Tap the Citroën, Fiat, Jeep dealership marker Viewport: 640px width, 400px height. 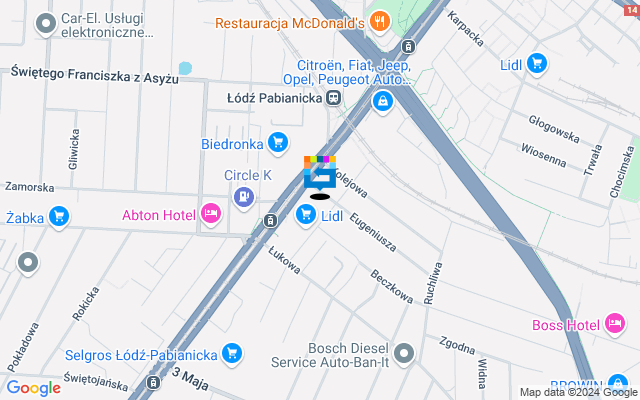[382, 100]
